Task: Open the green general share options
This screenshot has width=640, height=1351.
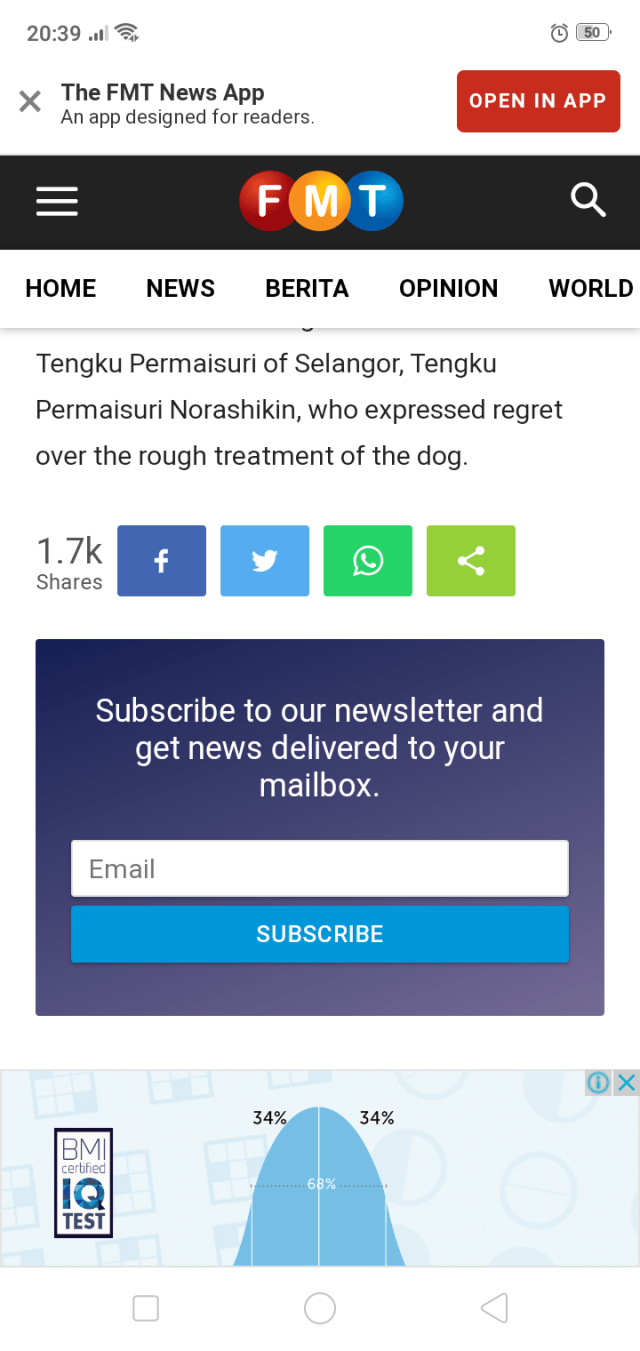Action: 471,561
